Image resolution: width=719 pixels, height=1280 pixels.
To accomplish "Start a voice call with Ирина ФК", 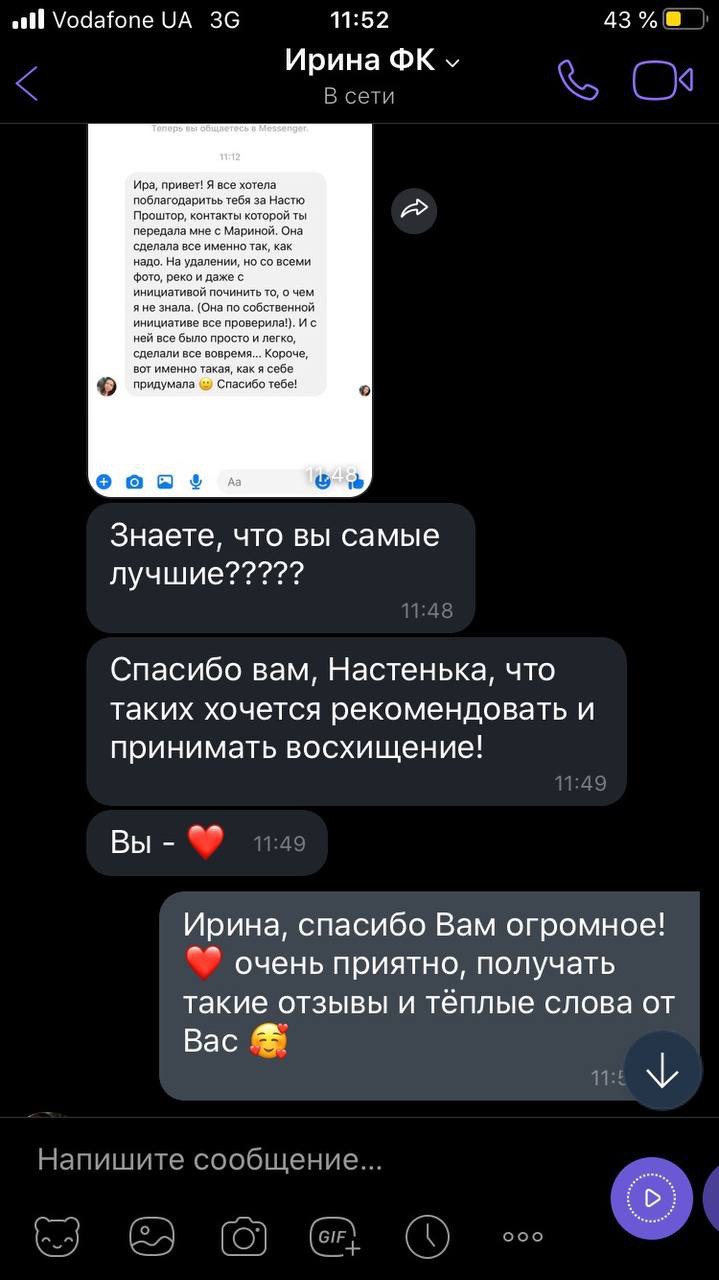I will 577,81.
